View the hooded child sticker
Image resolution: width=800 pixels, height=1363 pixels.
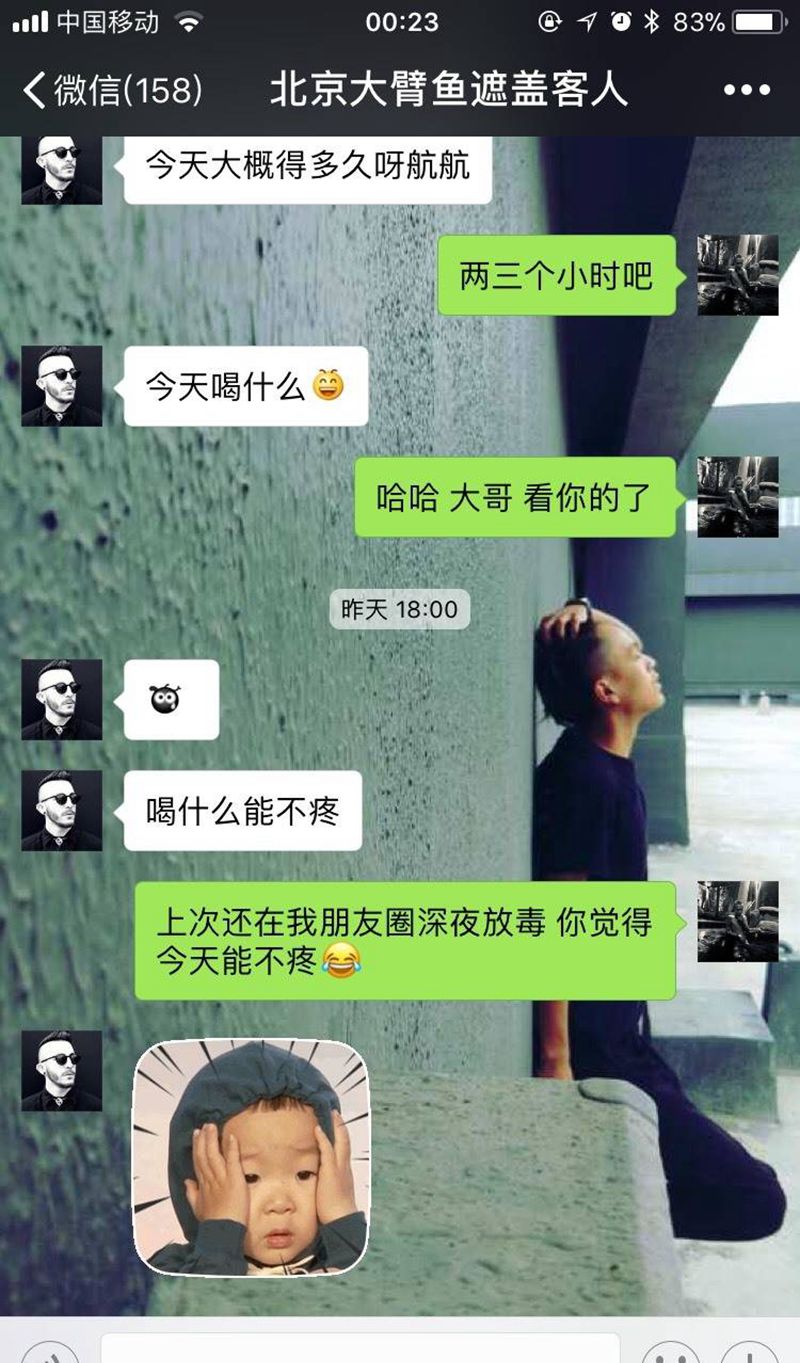[x=251, y=1157]
